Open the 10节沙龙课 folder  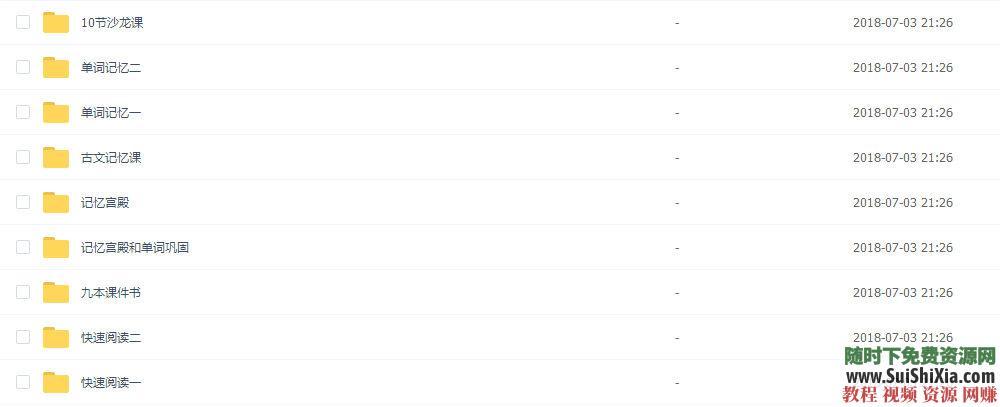click(112, 22)
